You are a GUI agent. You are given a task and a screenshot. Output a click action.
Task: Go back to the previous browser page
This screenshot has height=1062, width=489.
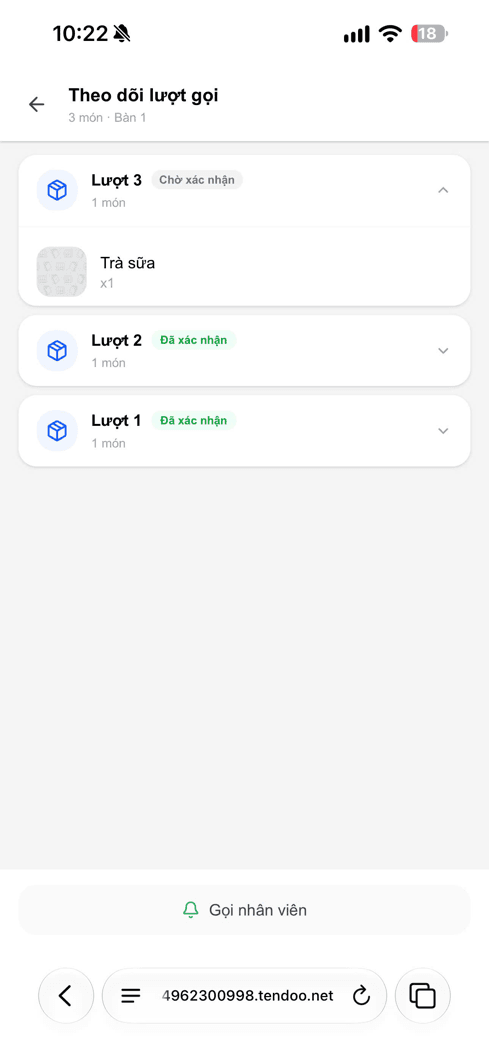pyautogui.click(x=66, y=996)
